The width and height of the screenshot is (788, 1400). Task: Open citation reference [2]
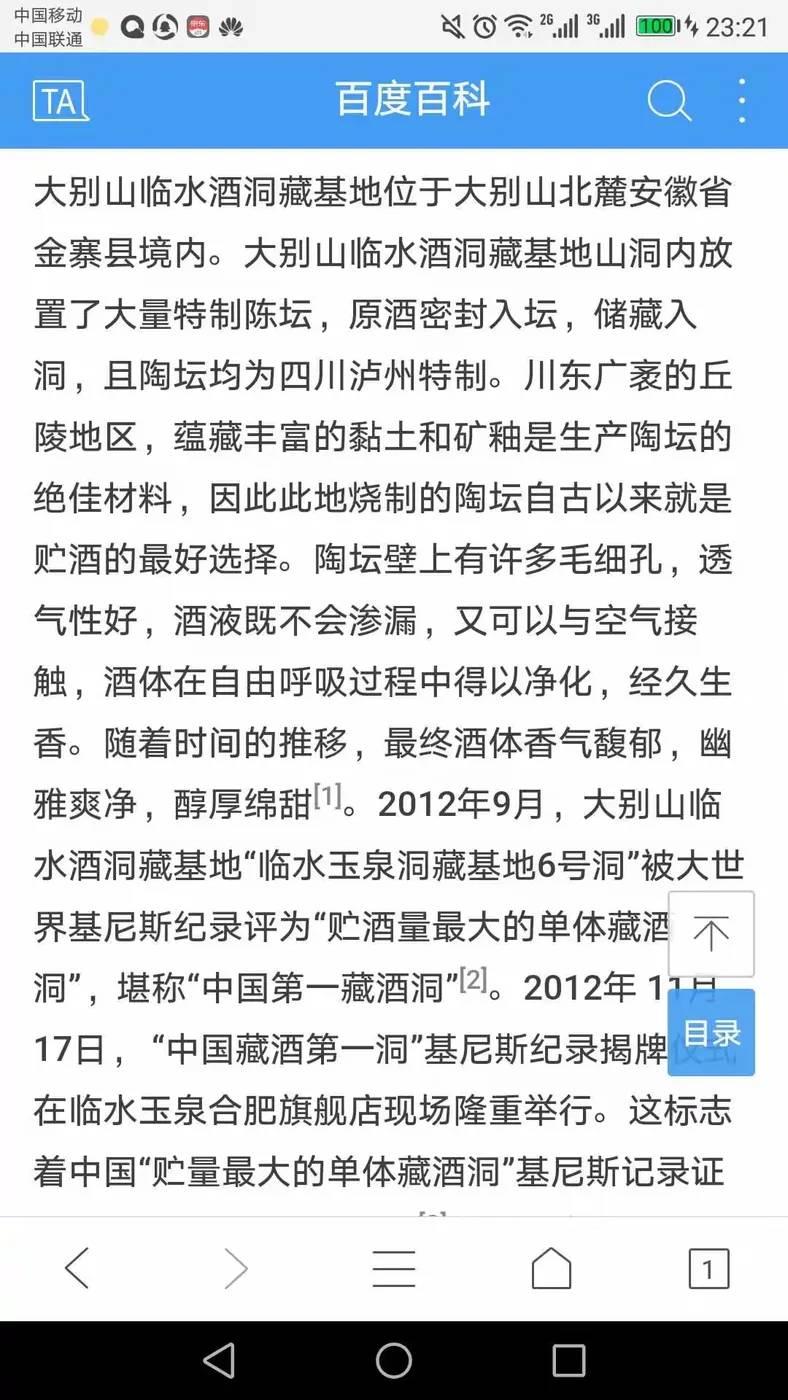point(473,979)
